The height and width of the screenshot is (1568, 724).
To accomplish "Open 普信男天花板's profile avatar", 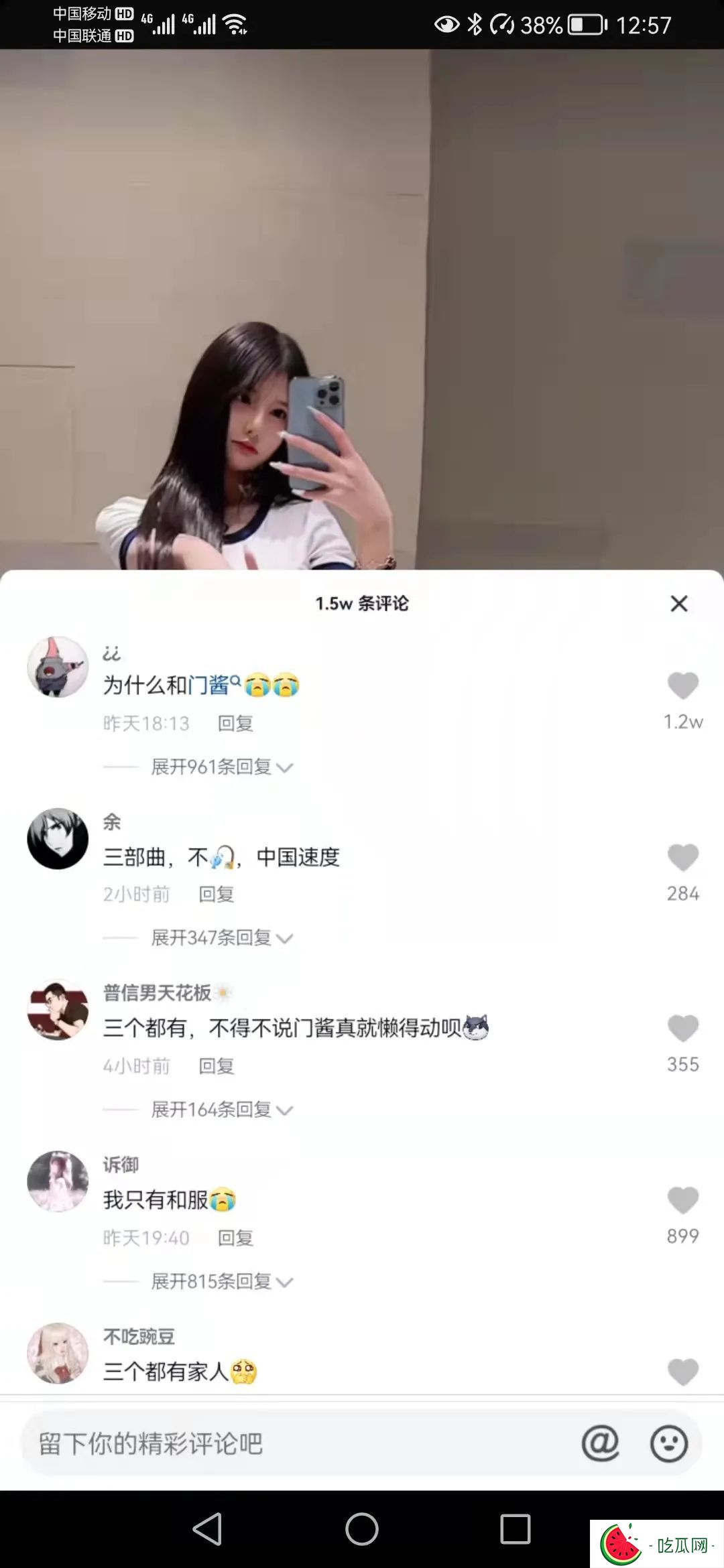I will tap(58, 1010).
